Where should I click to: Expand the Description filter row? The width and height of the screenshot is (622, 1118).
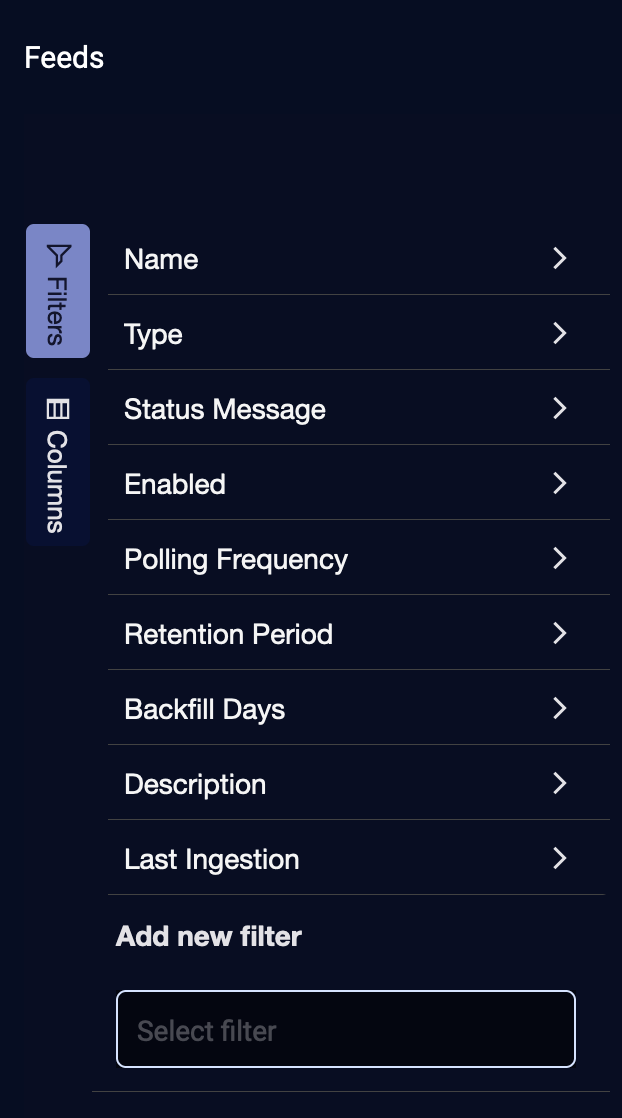tap(358, 784)
